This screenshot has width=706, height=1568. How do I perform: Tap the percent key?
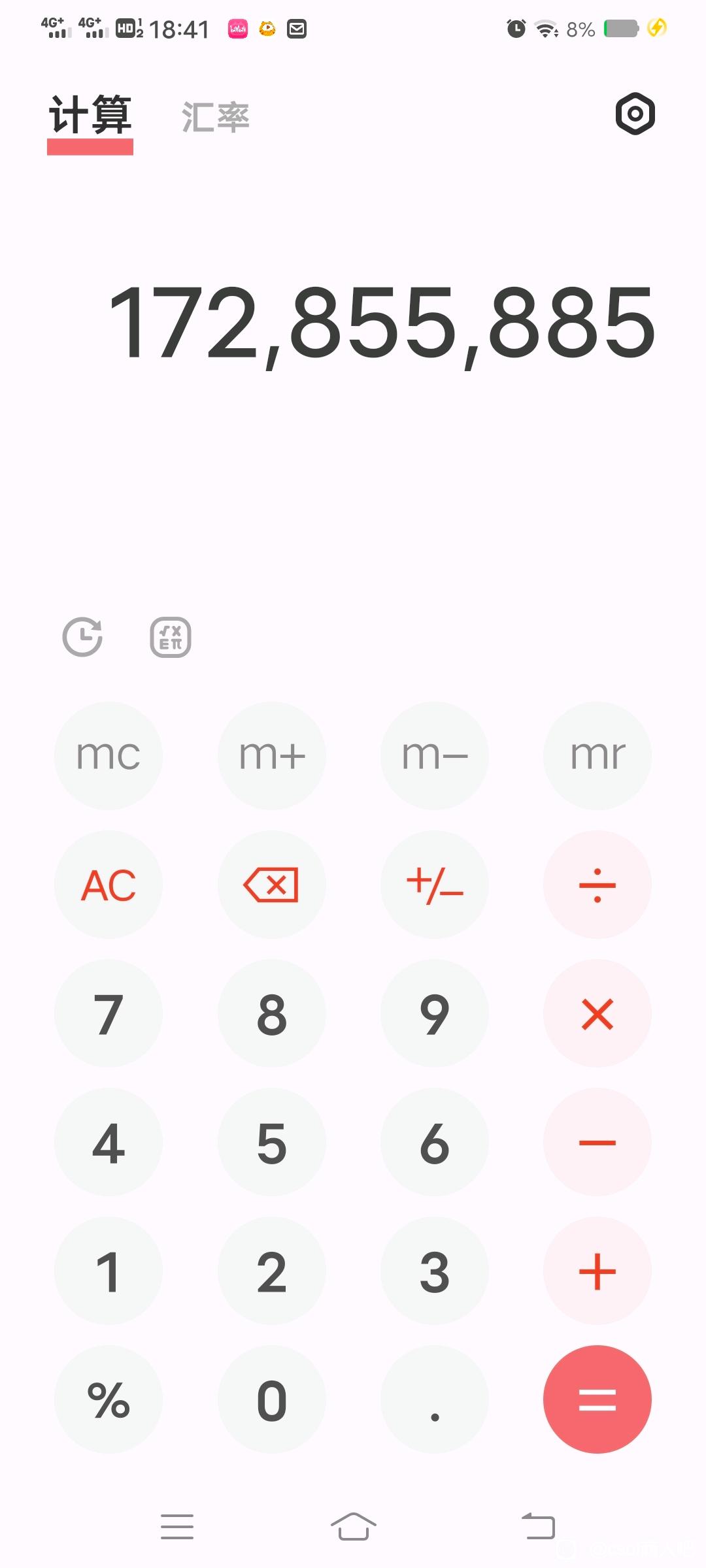click(109, 1399)
